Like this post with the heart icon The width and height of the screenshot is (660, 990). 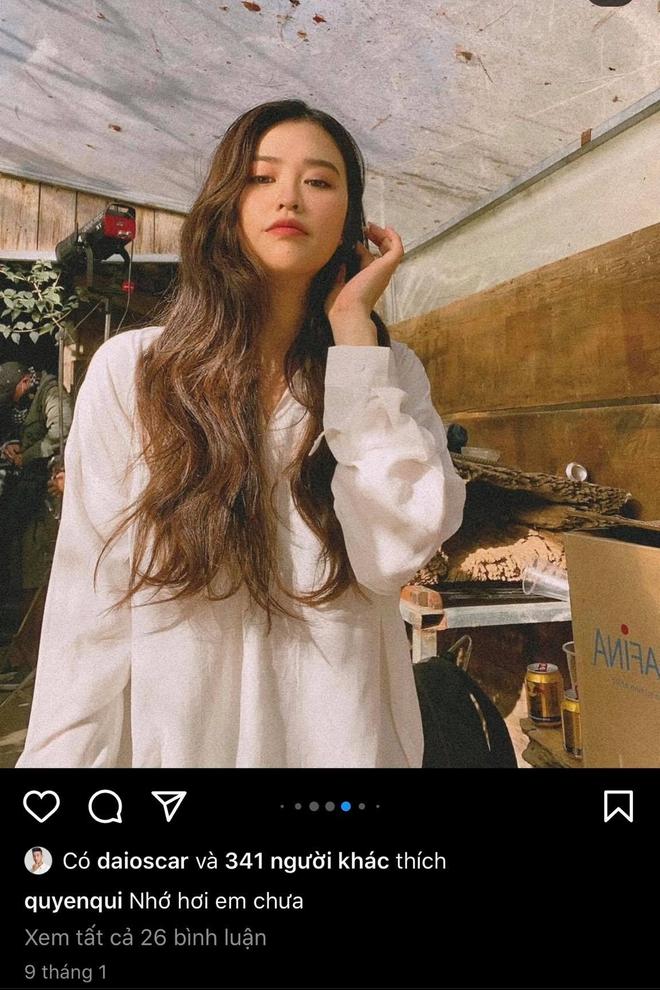tap(41, 806)
